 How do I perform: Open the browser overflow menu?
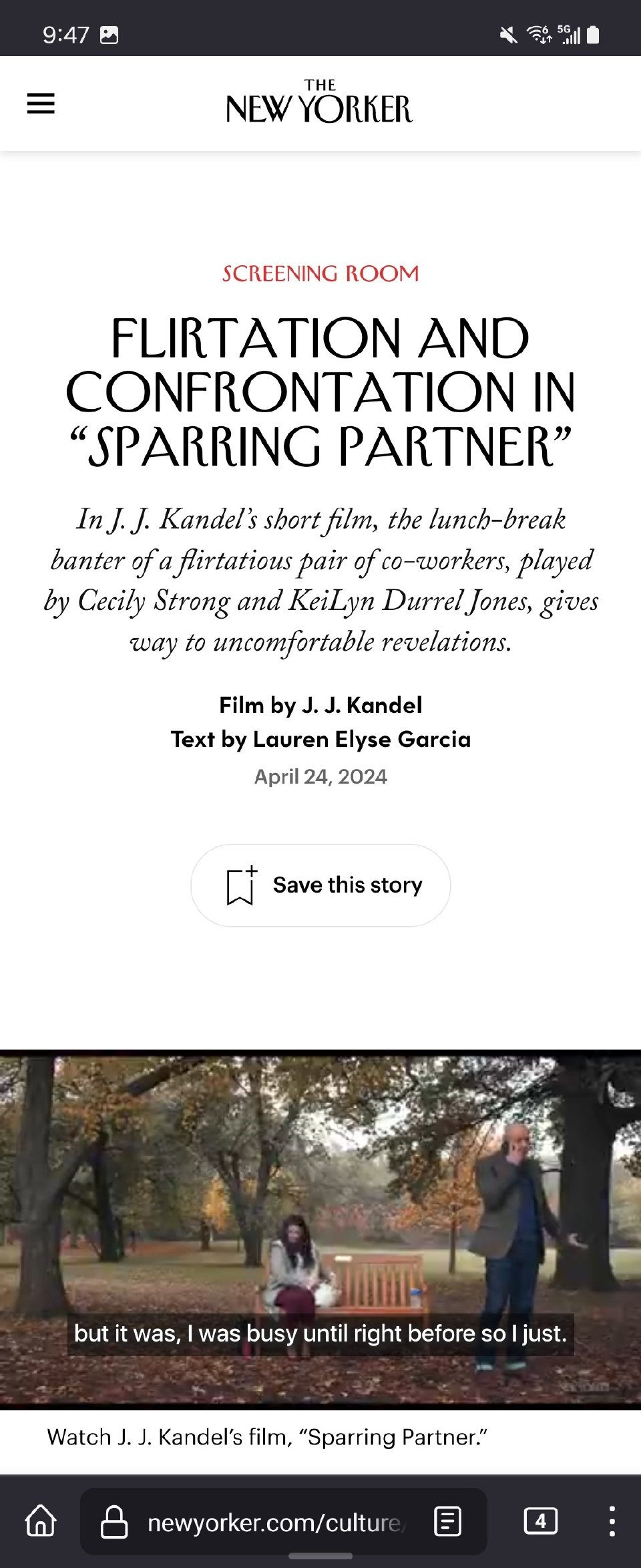[612, 1522]
